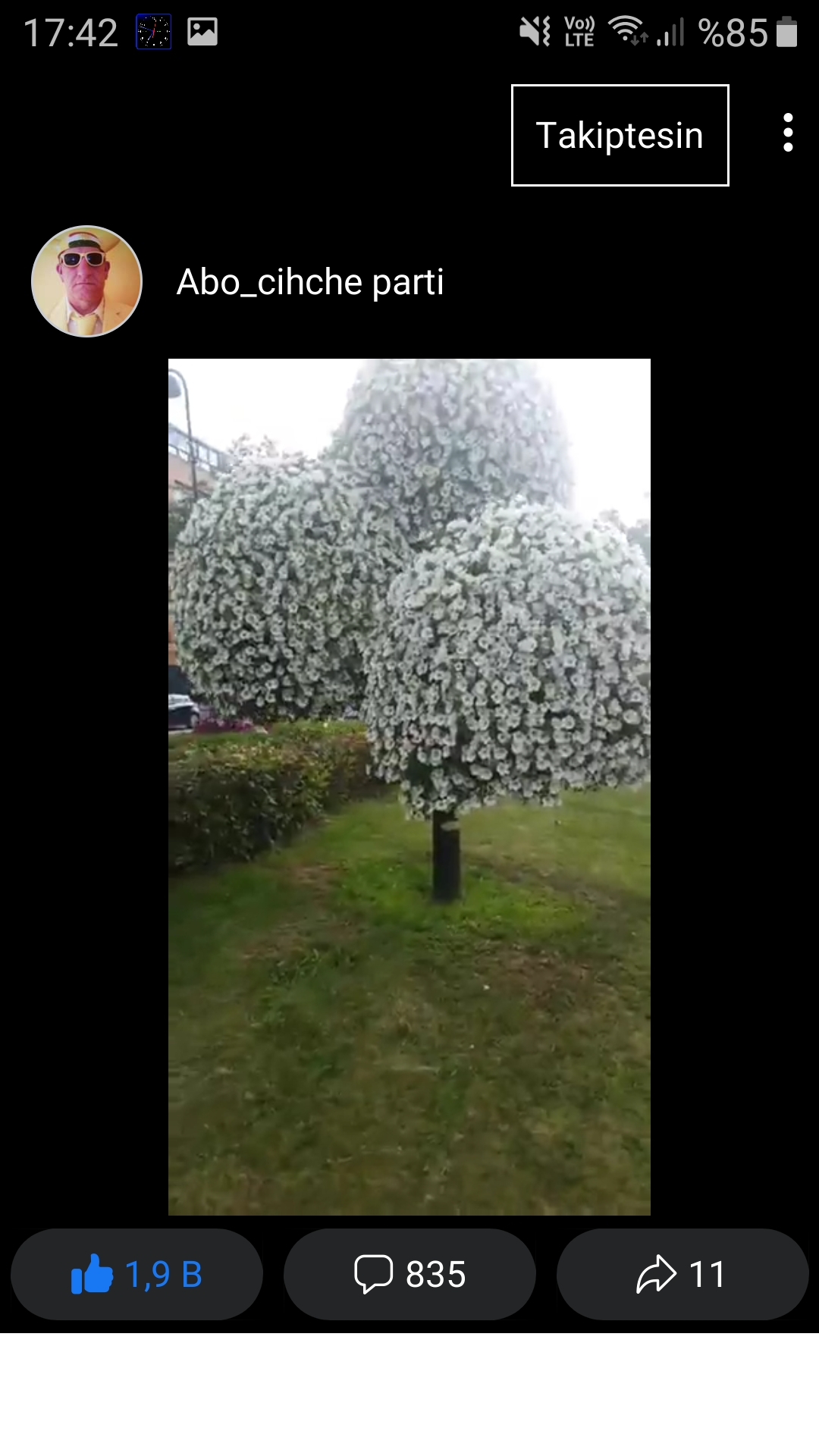Tap the Takiptesin following button
Viewport: 819px width, 1456px height.
pos(620,135)
